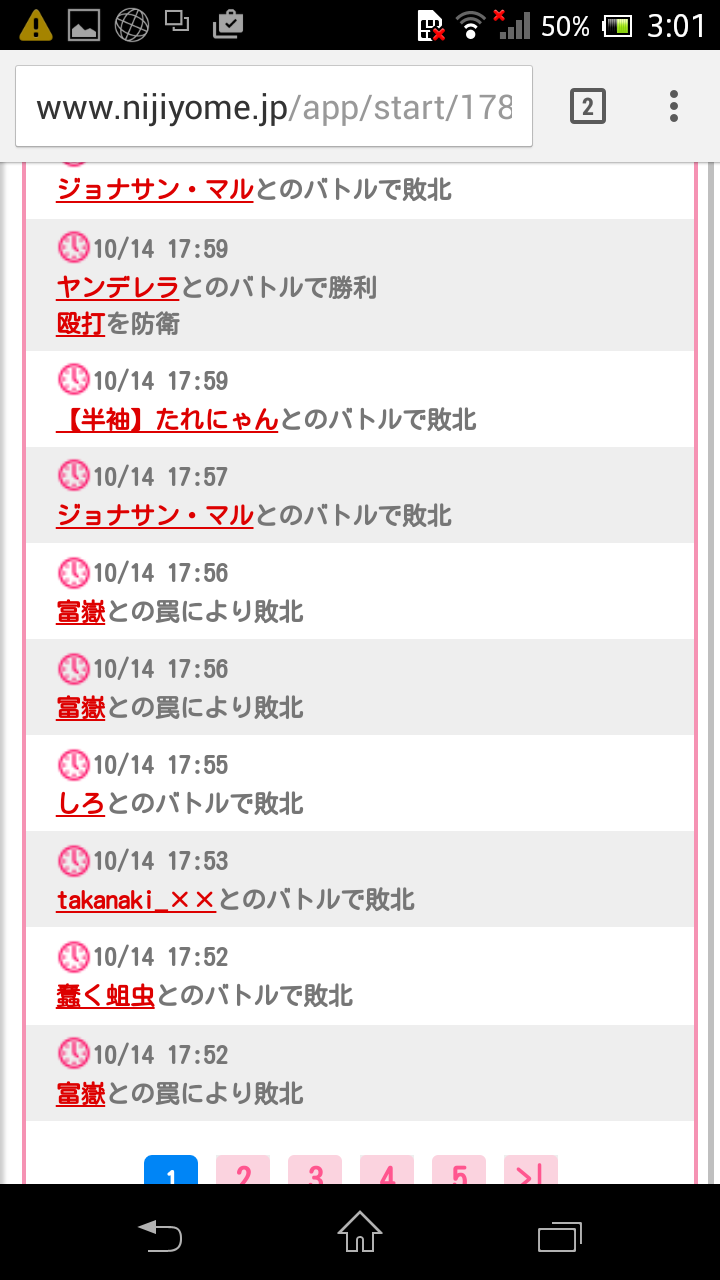Open the ヤンデレラ profile link

pos(118,288)
